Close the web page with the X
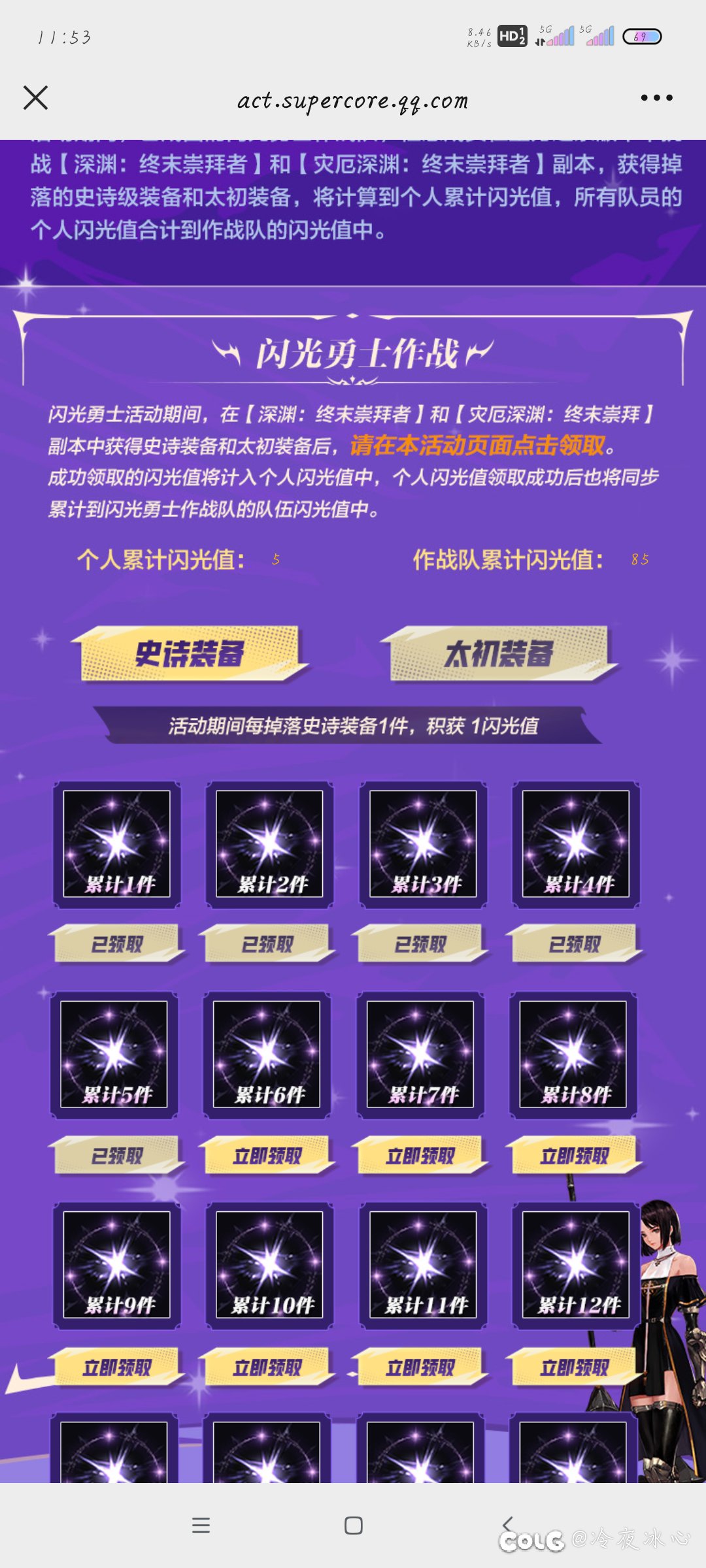The height and width of the screenshot is (1568, 706). point(35,98)
